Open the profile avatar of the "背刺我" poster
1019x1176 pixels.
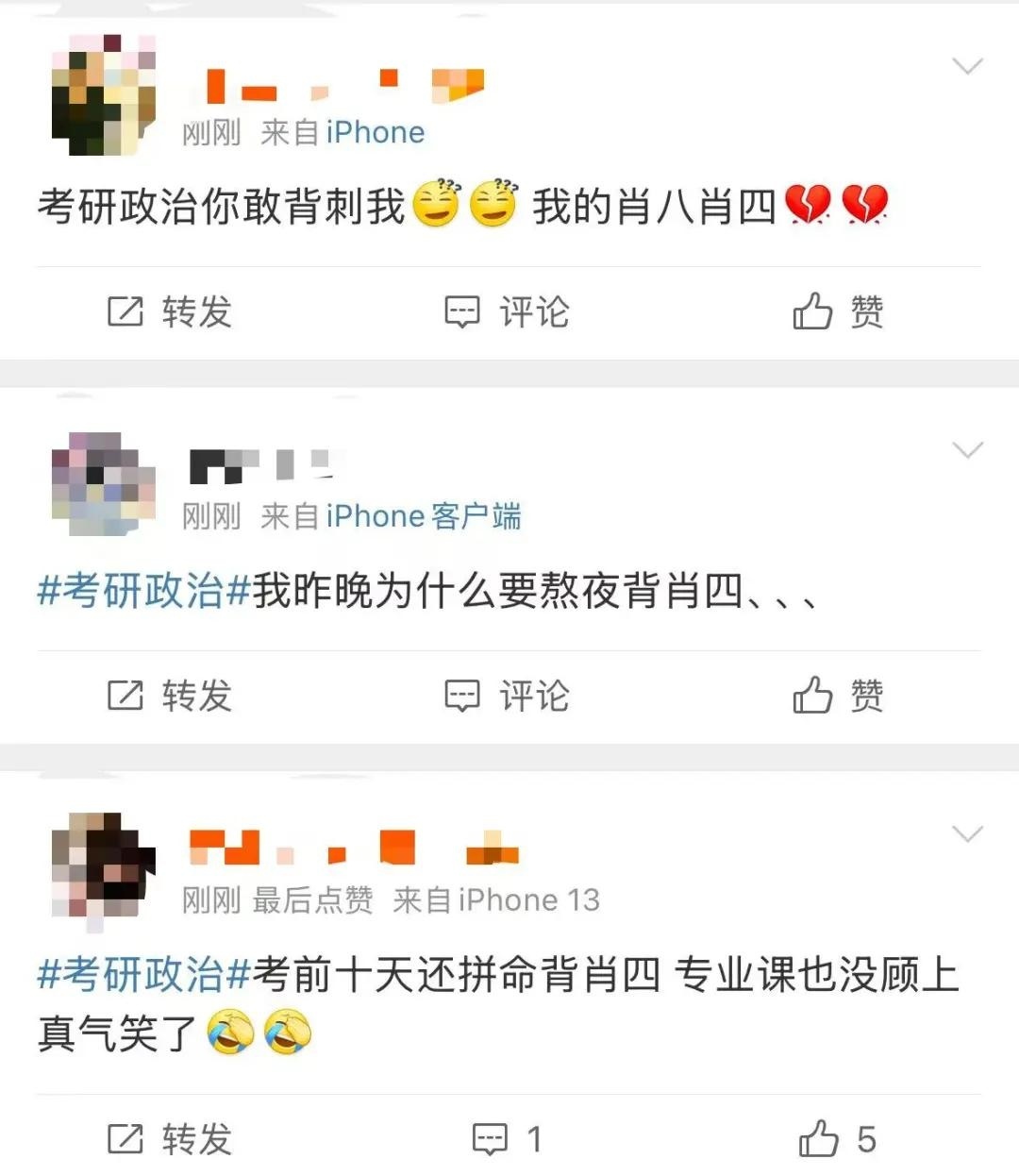tap(104, 94)
